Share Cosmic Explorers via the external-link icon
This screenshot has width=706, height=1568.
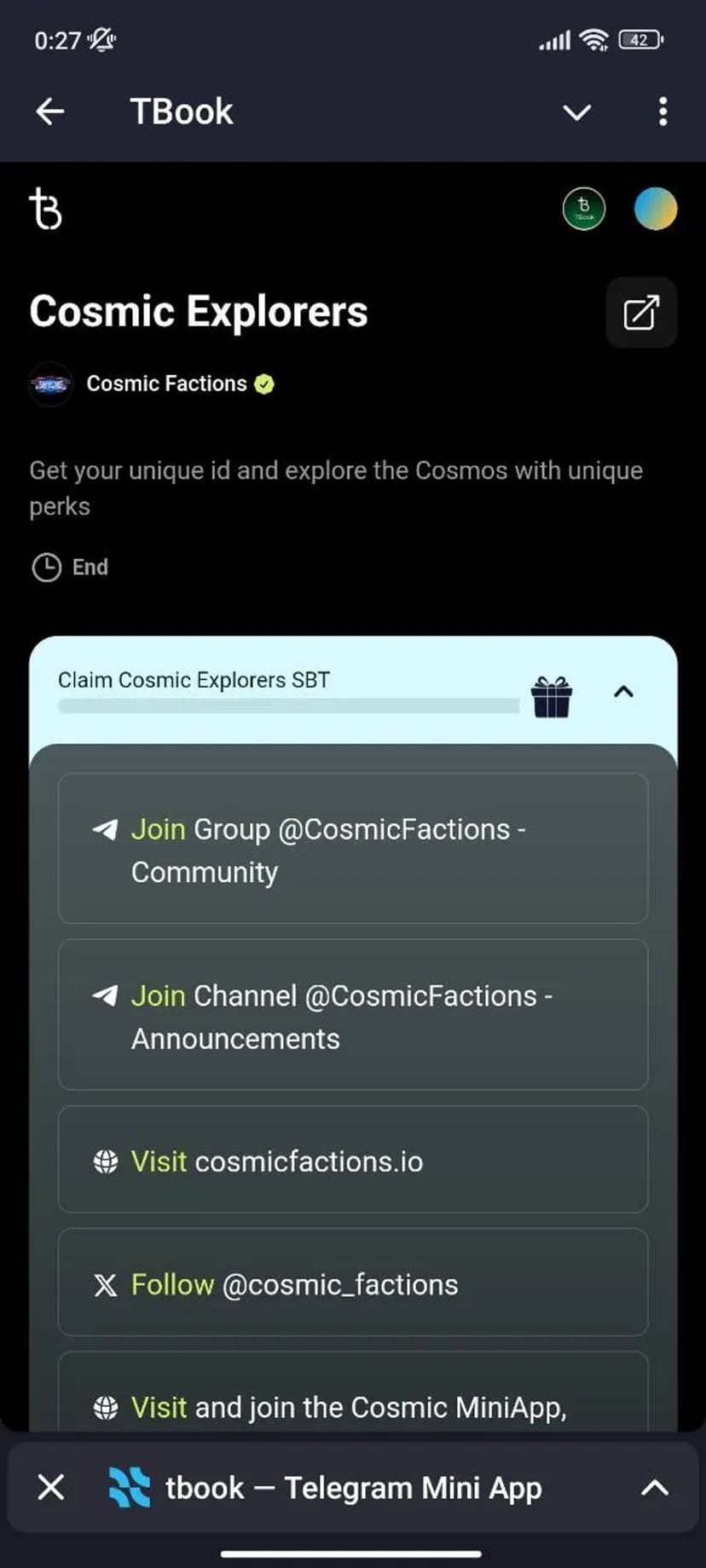(641, 313)
